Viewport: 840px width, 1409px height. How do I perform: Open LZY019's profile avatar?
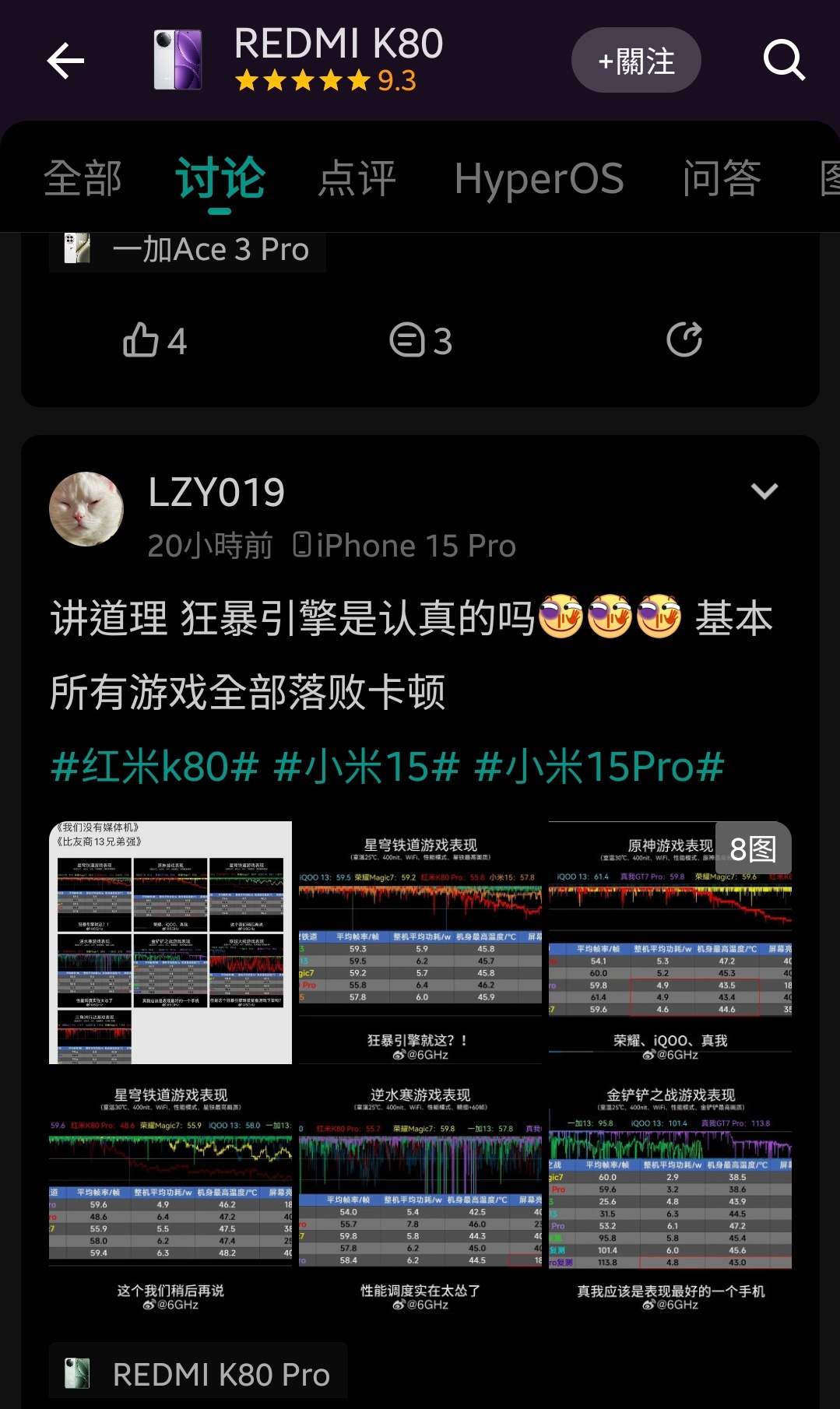[86, 509]
